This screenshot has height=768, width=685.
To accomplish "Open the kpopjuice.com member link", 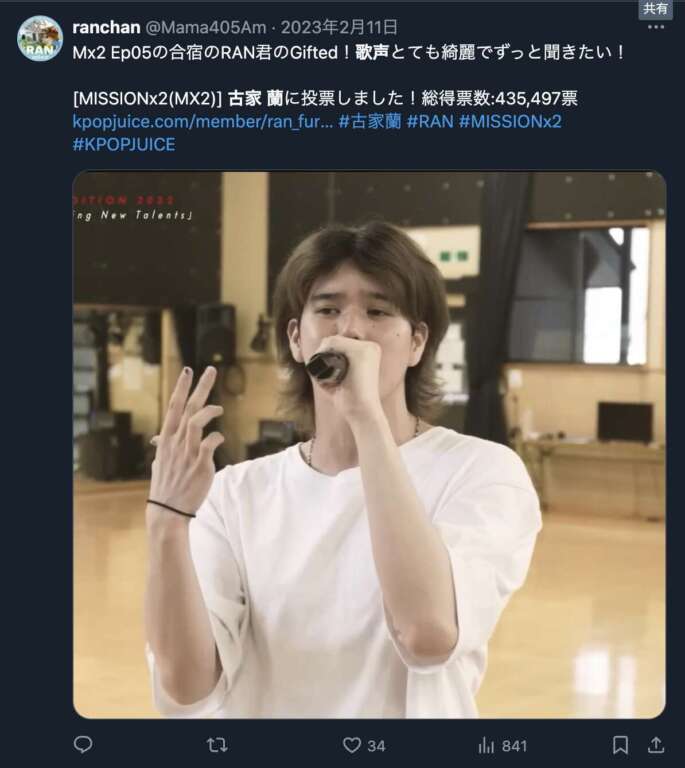I will tap(203, 121).
